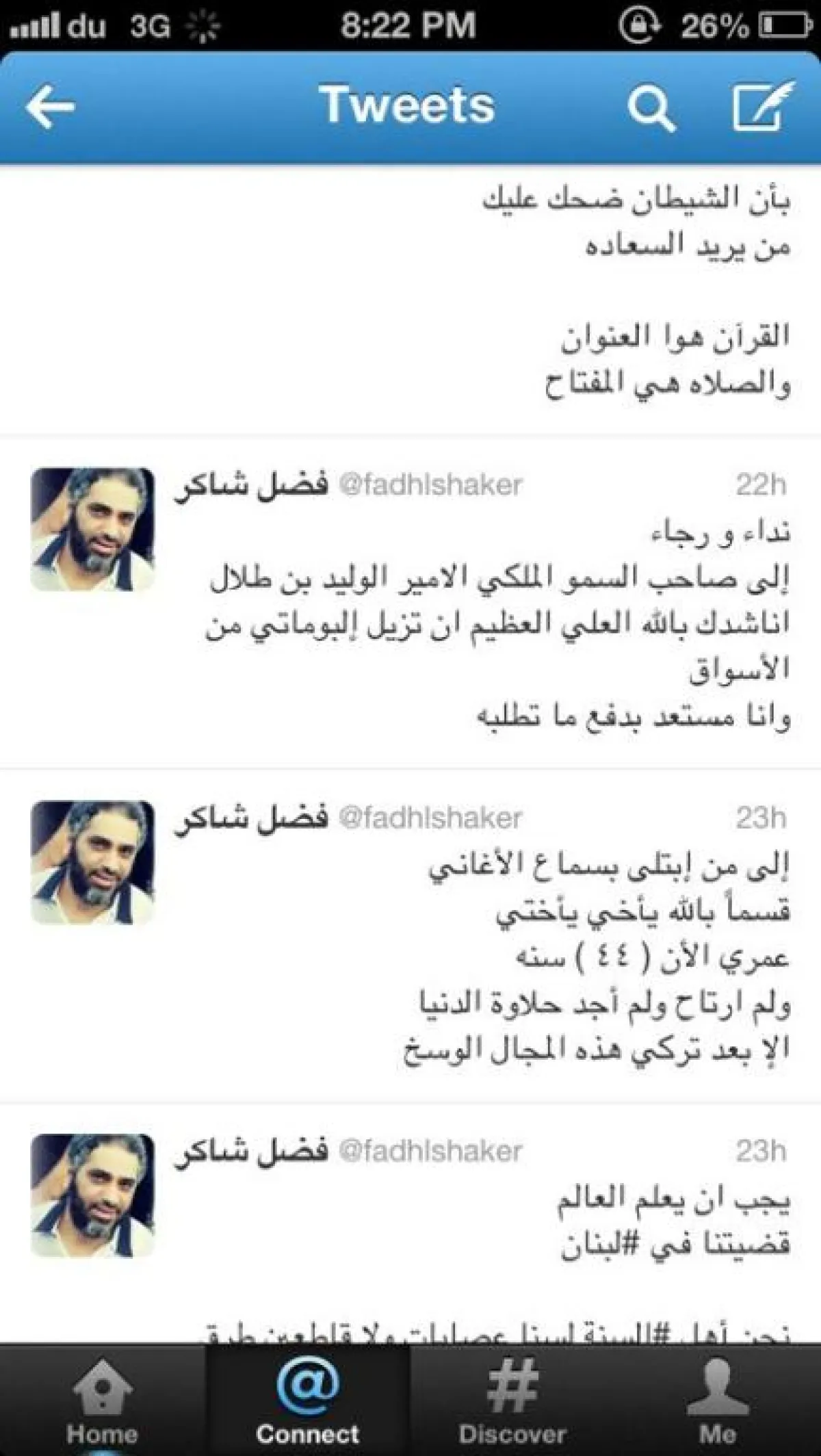821x1456 pixels.
Task: Go back using the top-left arrow
Action: click(x=50, y=107)
